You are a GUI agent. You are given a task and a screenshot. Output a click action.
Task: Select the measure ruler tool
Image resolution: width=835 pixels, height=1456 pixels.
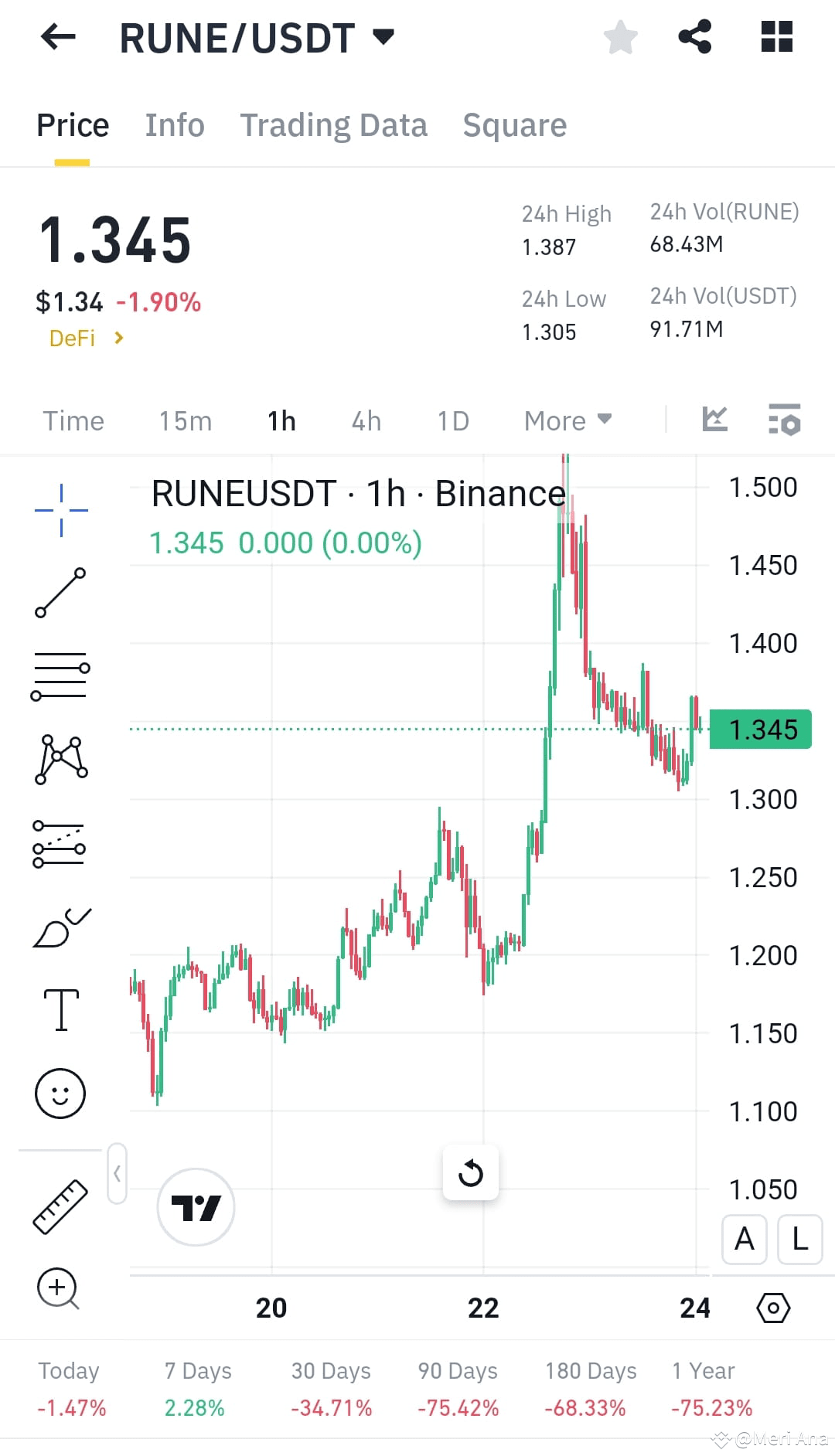tap(60, 1206)
